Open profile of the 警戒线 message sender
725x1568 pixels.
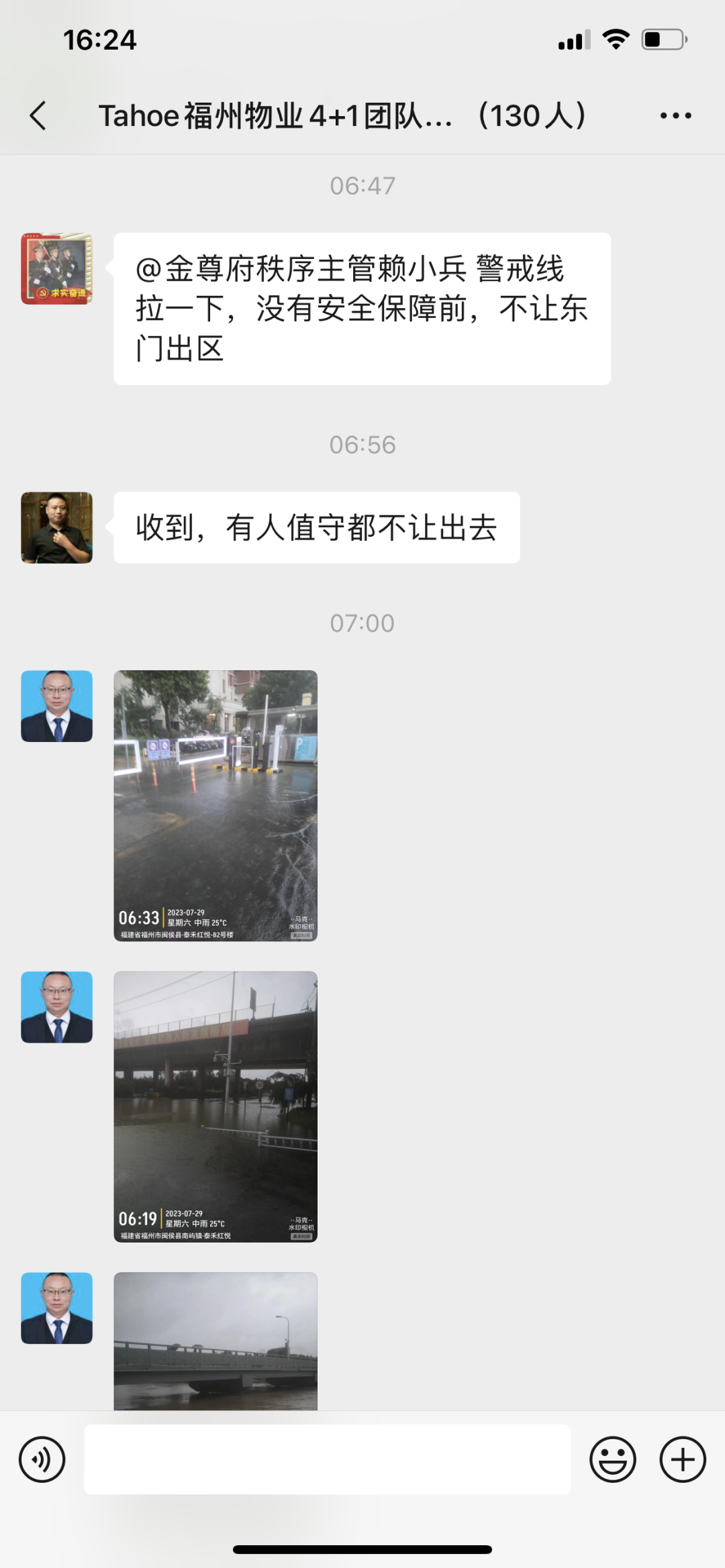point(57,269)
